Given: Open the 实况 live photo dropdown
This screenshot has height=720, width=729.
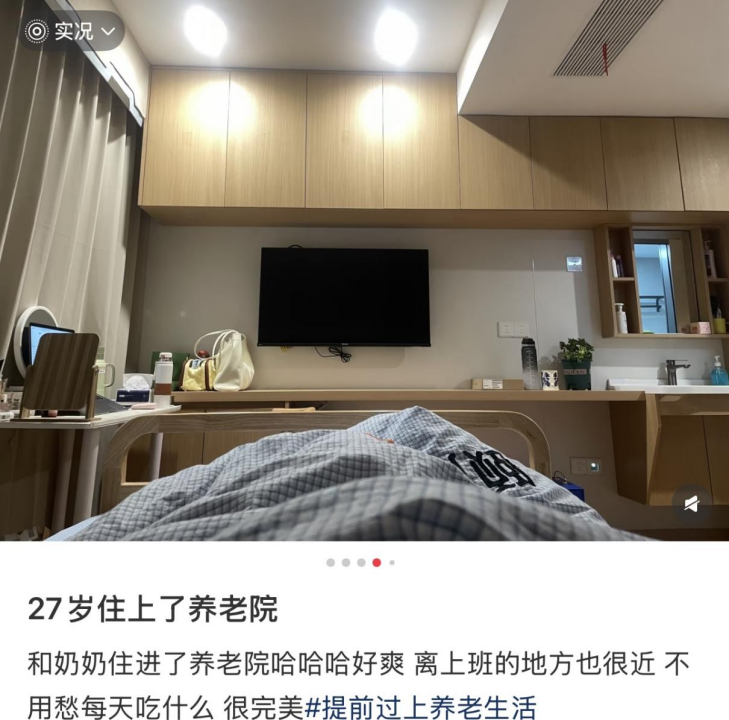Looking at the screenshot, I should coord(72,31).
